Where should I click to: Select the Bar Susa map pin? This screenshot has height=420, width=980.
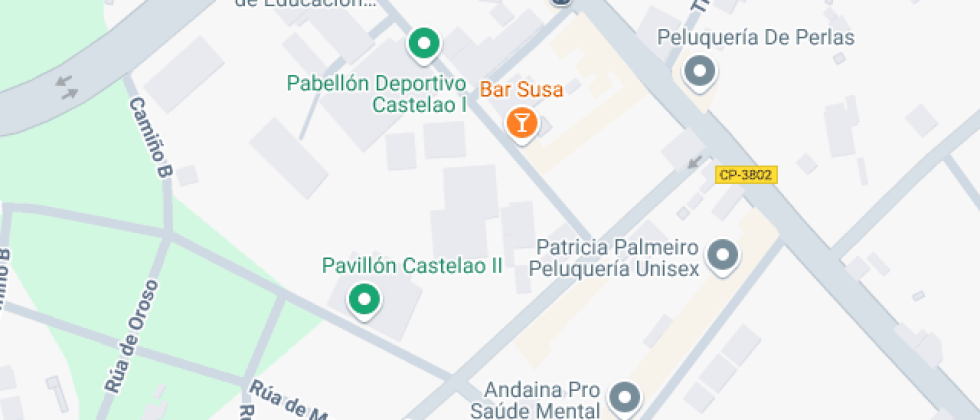point(521,123)
